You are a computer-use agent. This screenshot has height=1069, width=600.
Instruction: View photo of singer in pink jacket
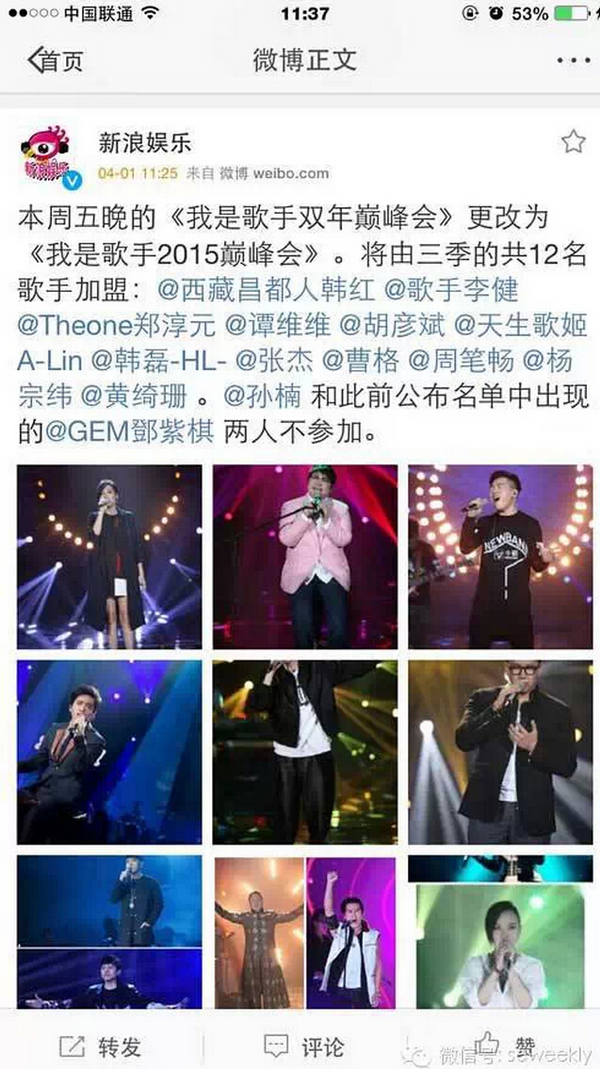(x=305, y=556)
